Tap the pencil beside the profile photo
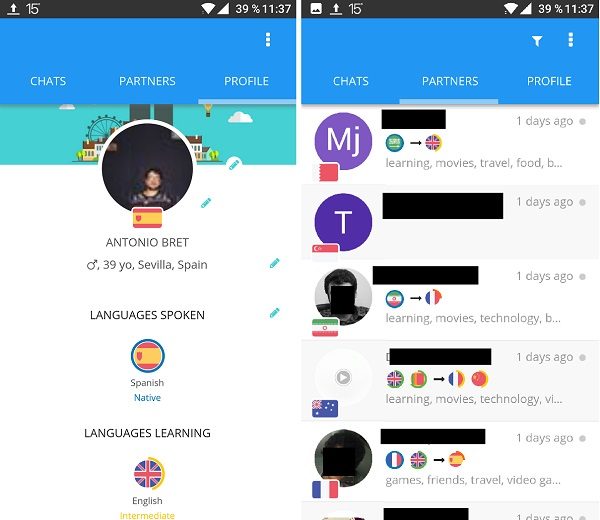The image size is (600, 520). [206, 203]
